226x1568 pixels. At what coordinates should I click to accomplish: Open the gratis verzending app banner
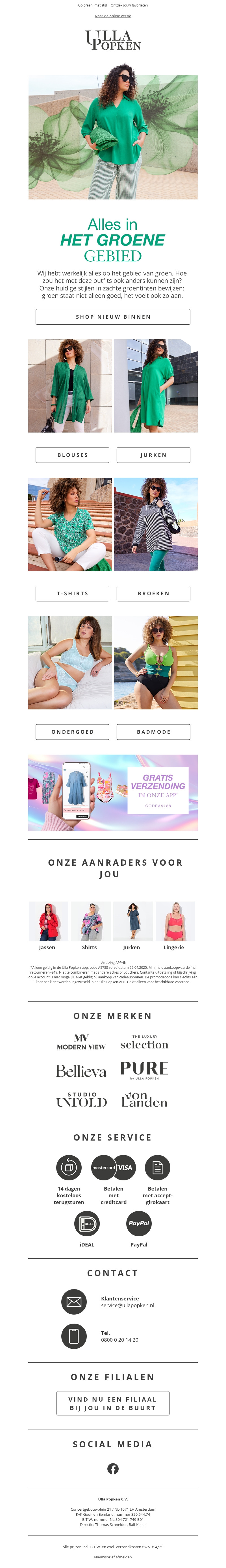coord(113,792)
